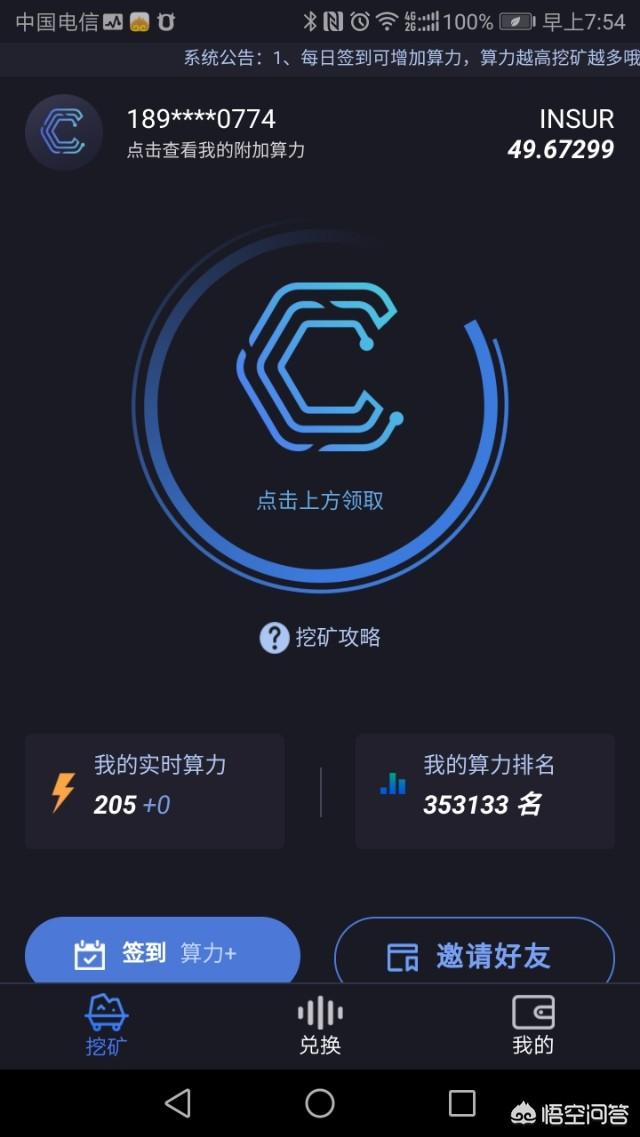The image size is (640, 1137).
Task: Switch to the 兑换 exchange tab
Action: click(320, 1025)
